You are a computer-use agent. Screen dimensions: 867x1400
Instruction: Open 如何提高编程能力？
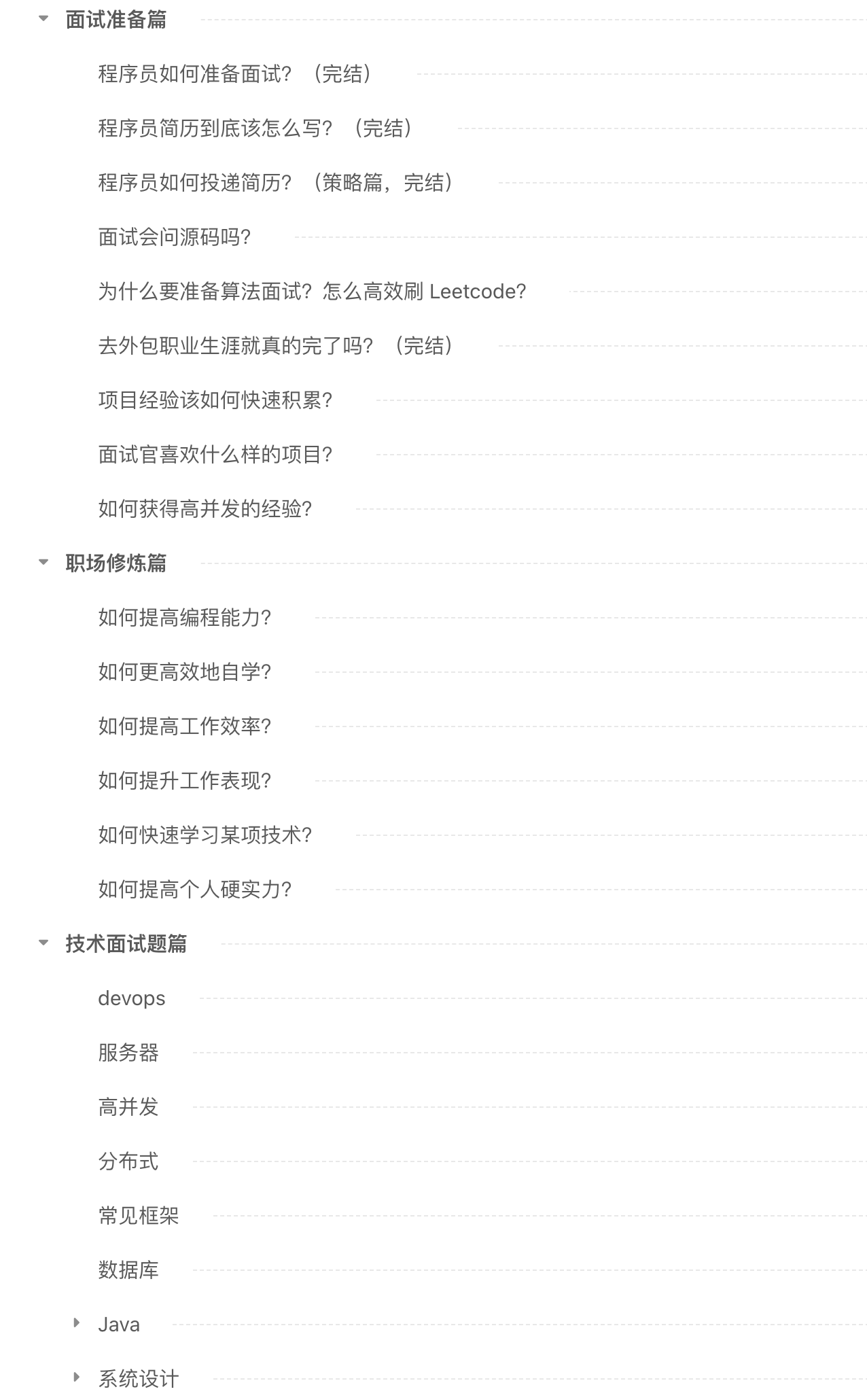[x=185, y=617]
